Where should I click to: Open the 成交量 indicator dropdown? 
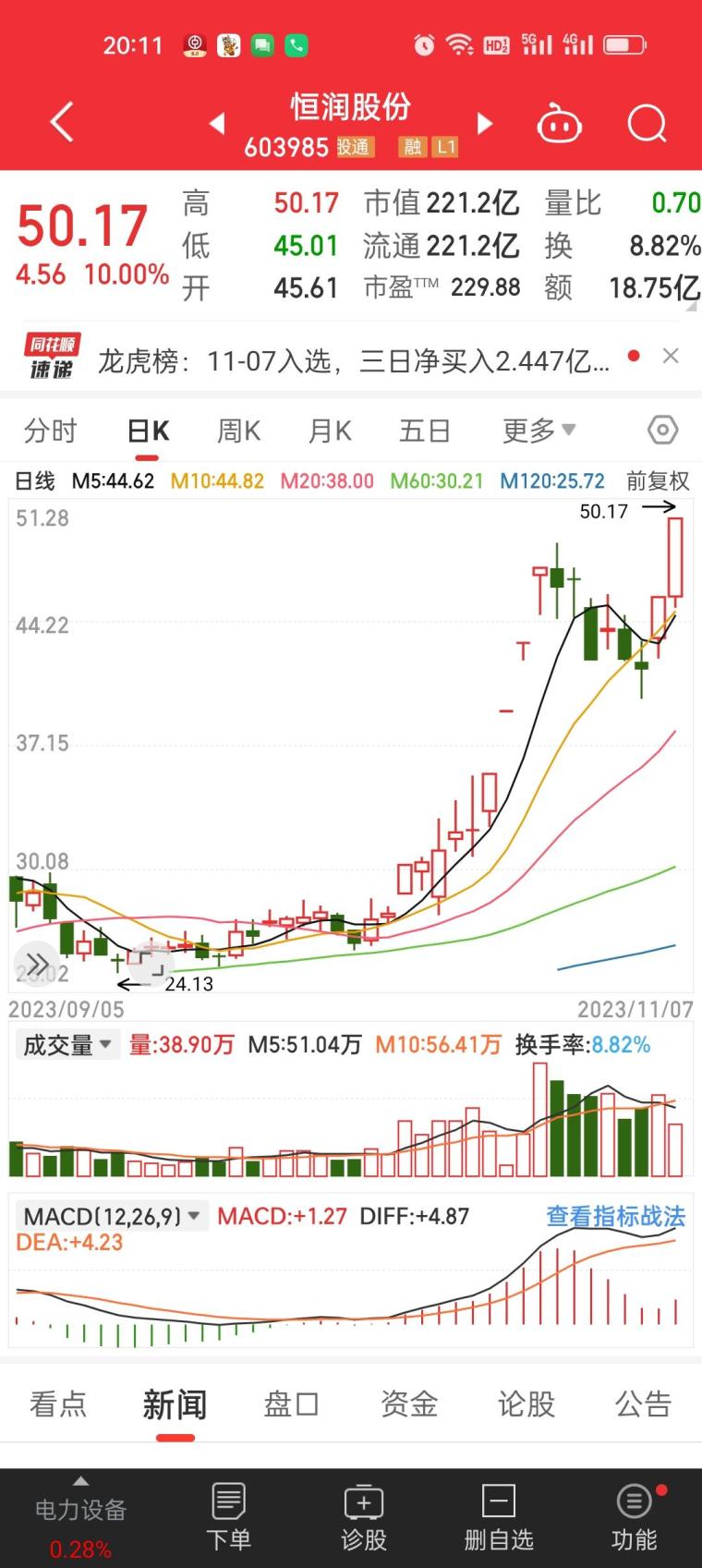tap(67, 1045)
